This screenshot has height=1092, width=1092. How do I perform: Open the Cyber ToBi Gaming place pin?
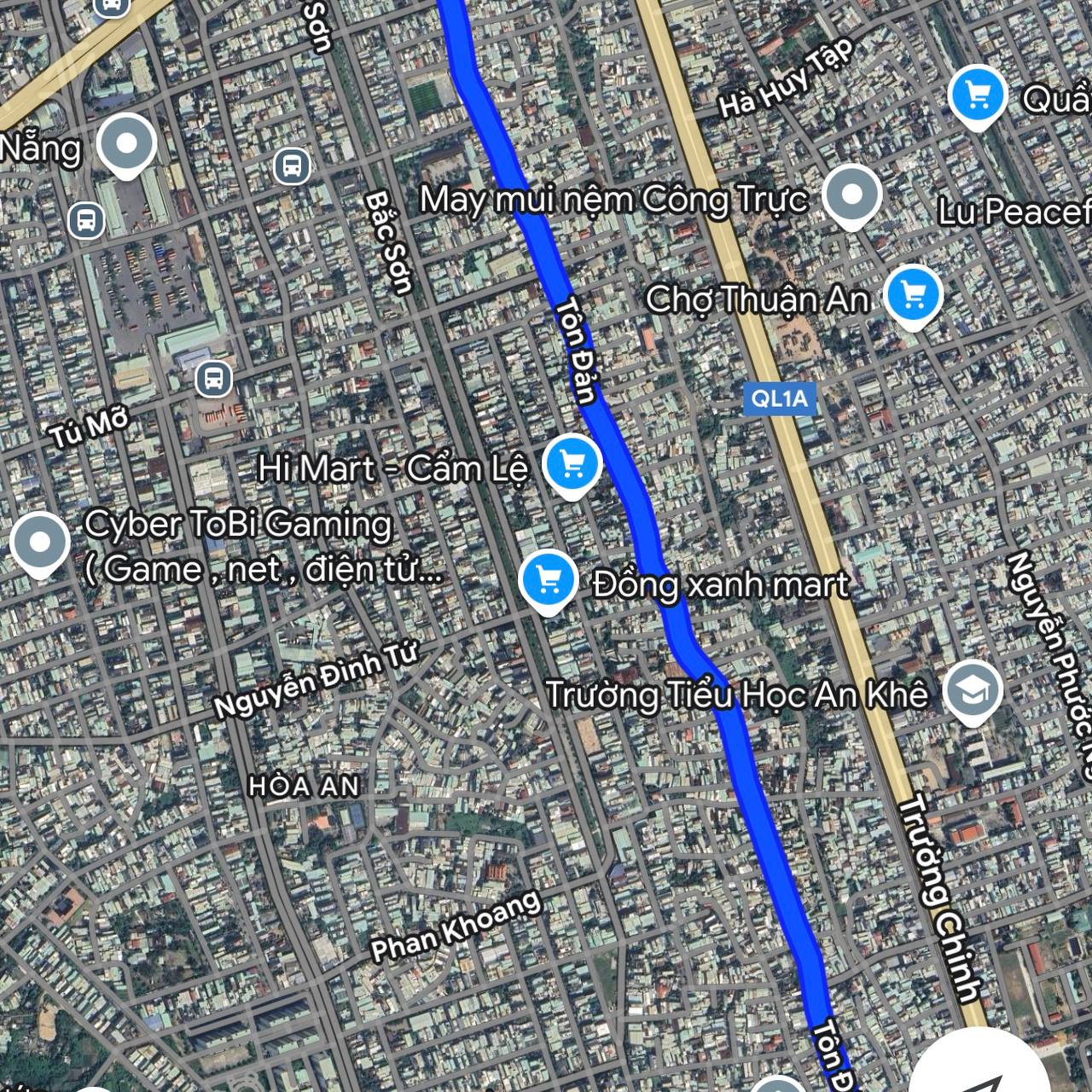click(x=40, y=543)
